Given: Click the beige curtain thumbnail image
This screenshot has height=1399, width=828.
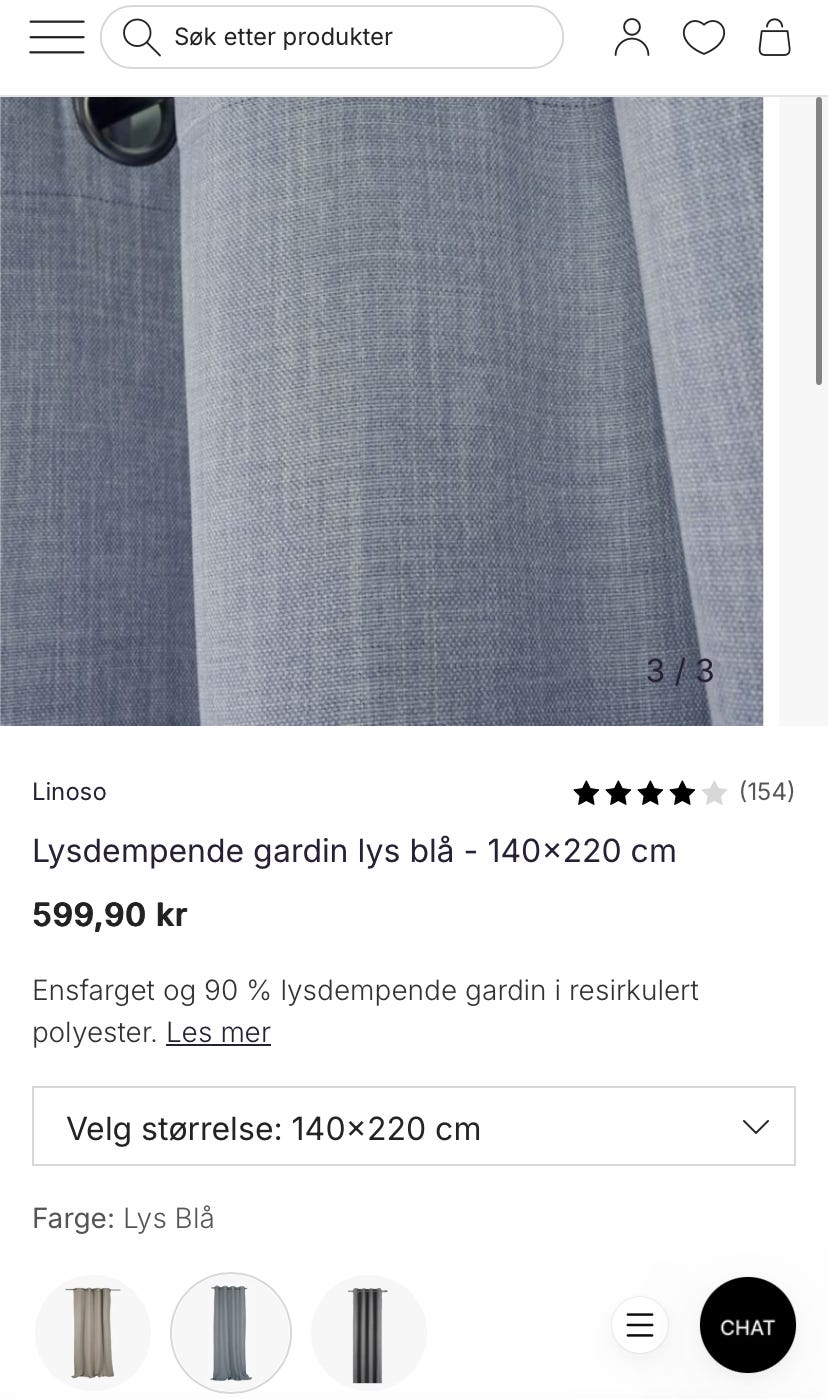Looking at the screenshot, I should [92, 1332].
